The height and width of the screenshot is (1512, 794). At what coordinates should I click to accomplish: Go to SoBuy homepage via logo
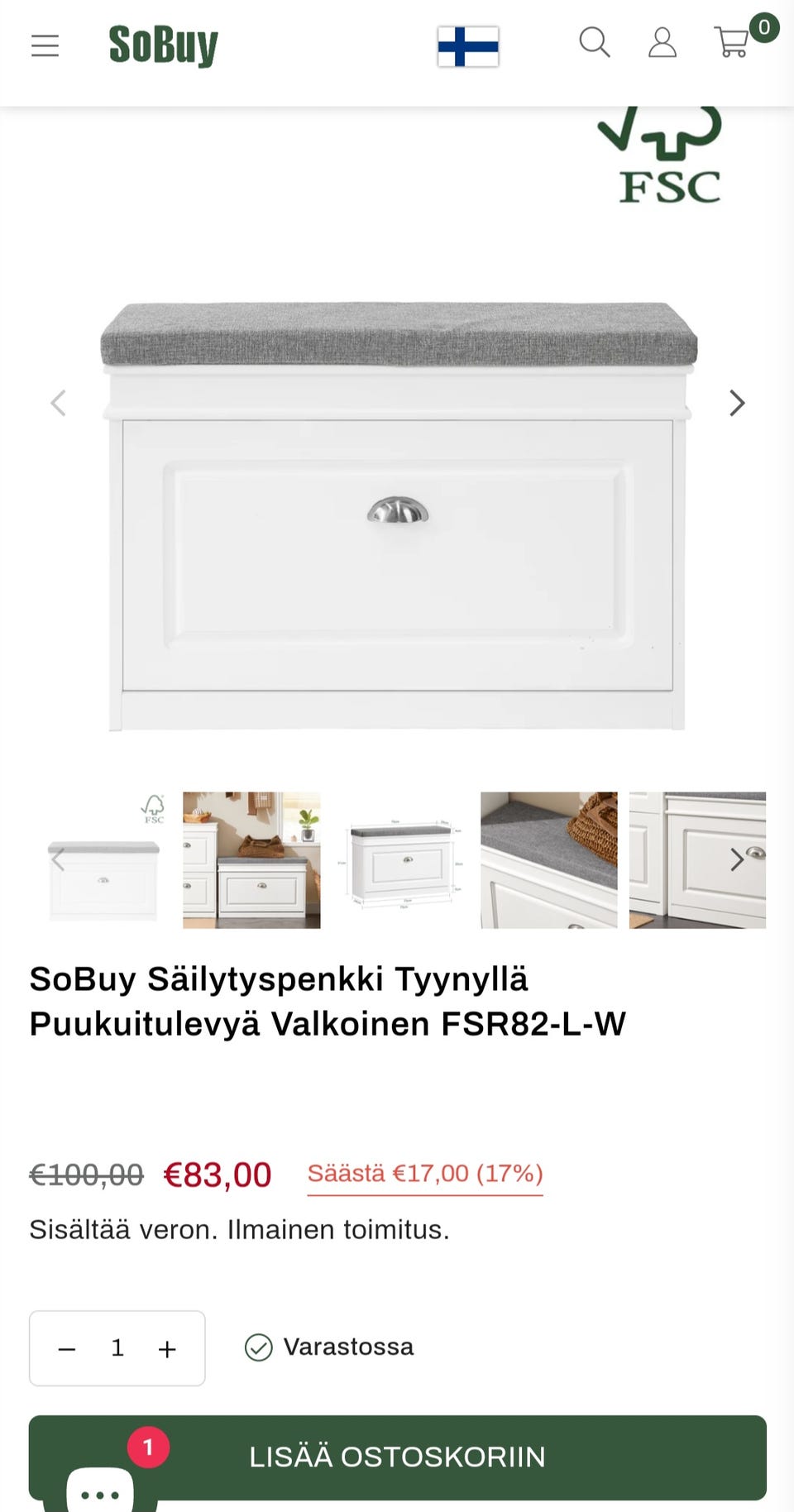(x=164, y=45)
